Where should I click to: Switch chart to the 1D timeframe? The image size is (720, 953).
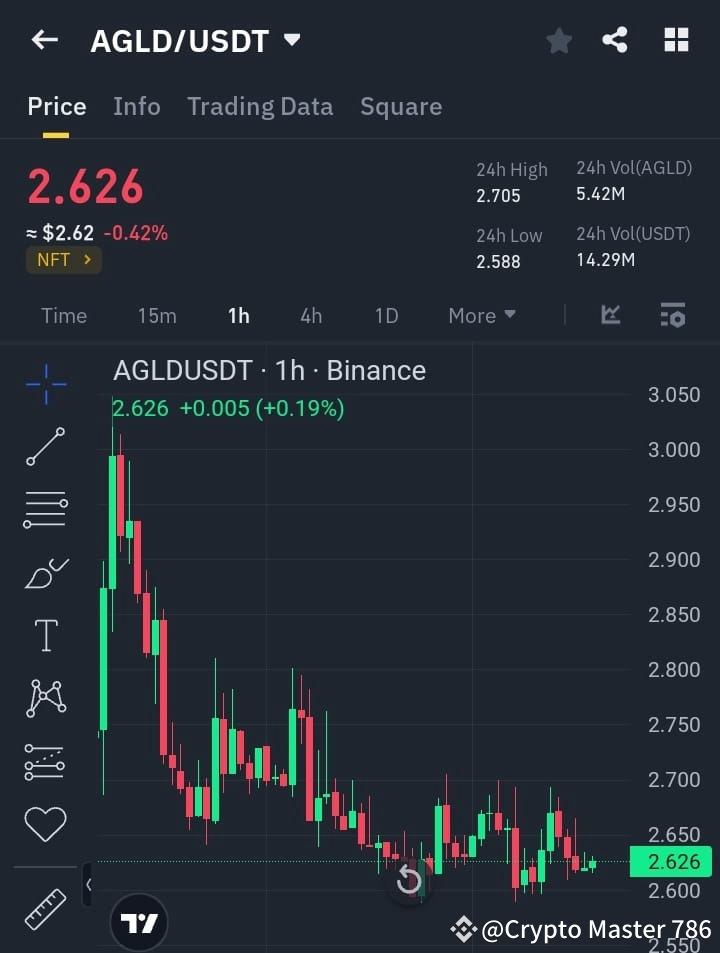[387, 315]
